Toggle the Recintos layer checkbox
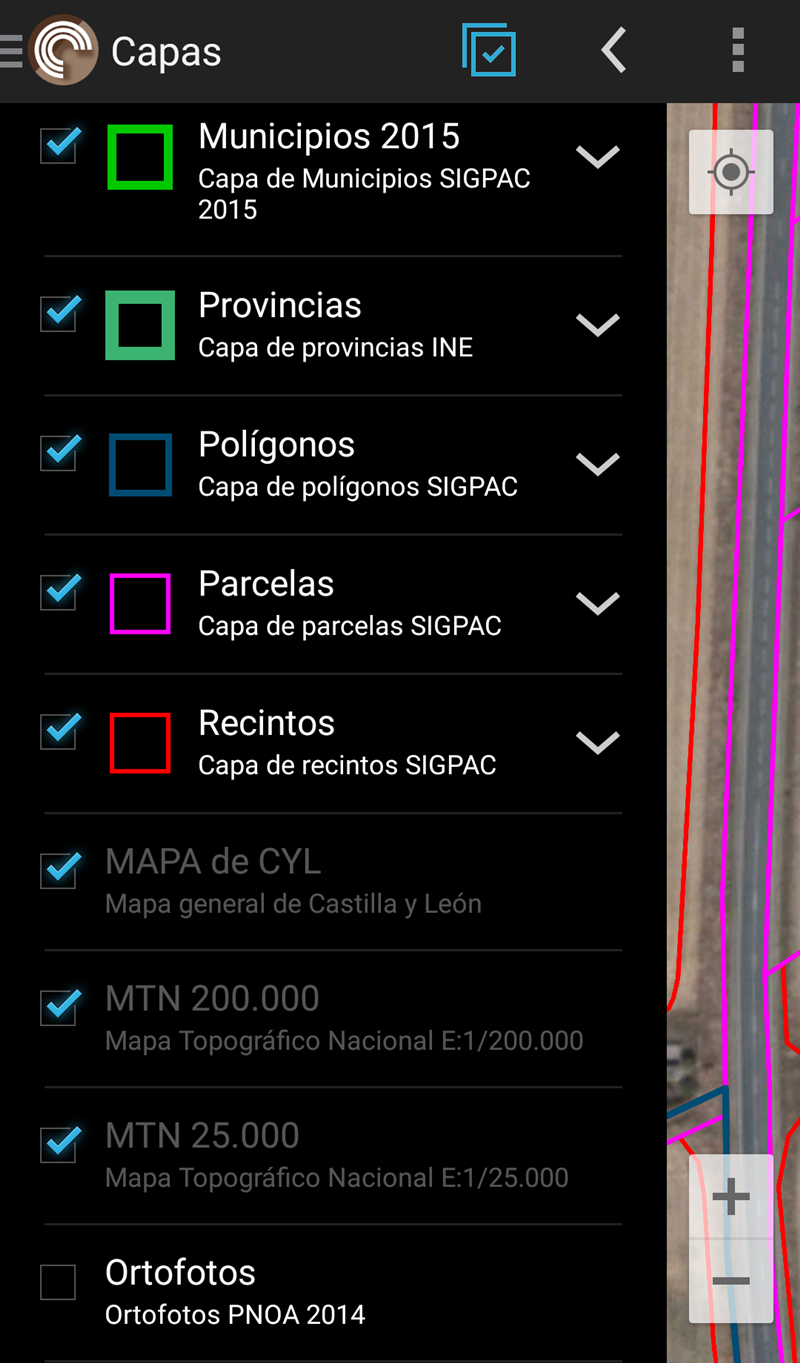The height and width of the screenshot is (1363, 800). point(59,730)
